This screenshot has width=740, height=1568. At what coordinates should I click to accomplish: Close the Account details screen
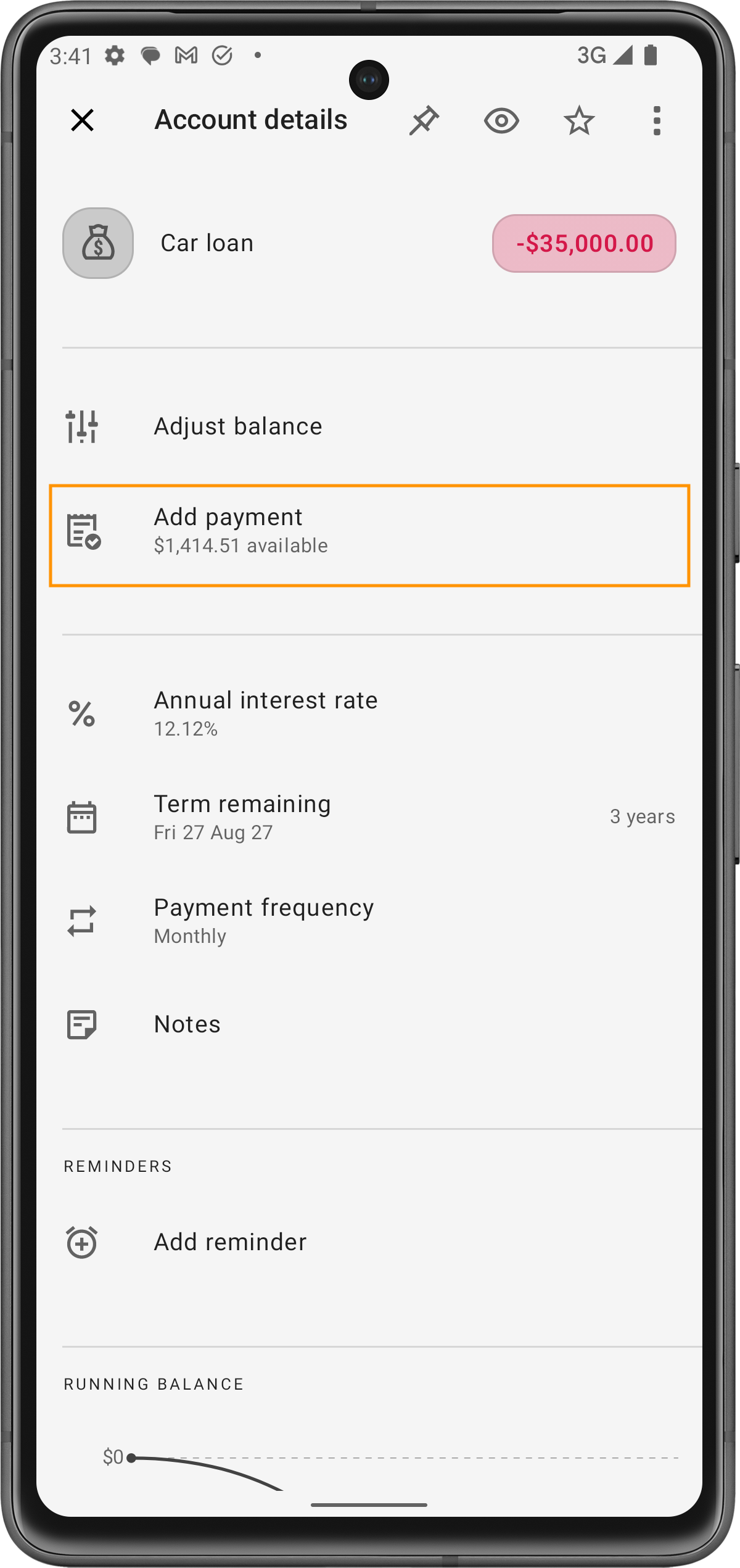(x=82, y=120)
